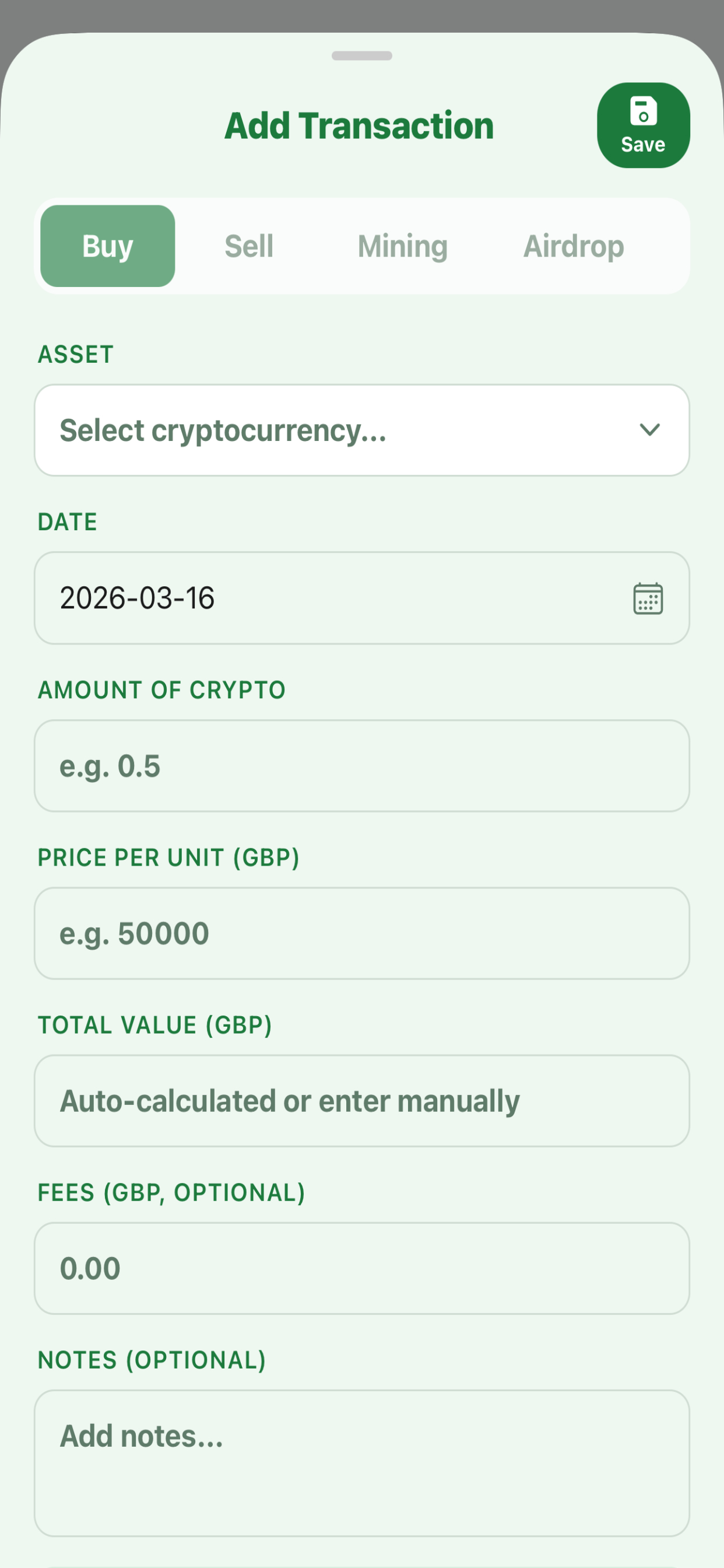Open the date picker
This screenshot has height=1568, width=724.
[x=362, y=597]
